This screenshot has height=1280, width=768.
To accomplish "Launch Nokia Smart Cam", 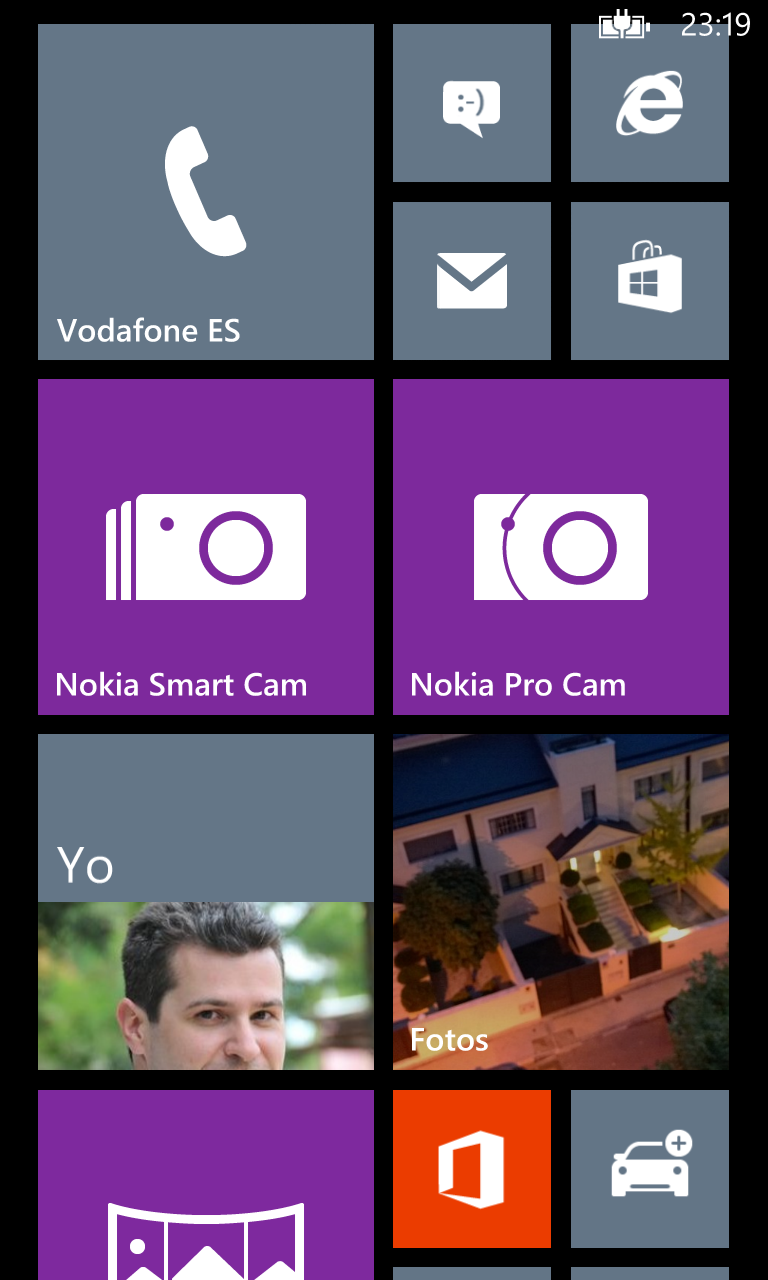I will [x=205, y=547].
